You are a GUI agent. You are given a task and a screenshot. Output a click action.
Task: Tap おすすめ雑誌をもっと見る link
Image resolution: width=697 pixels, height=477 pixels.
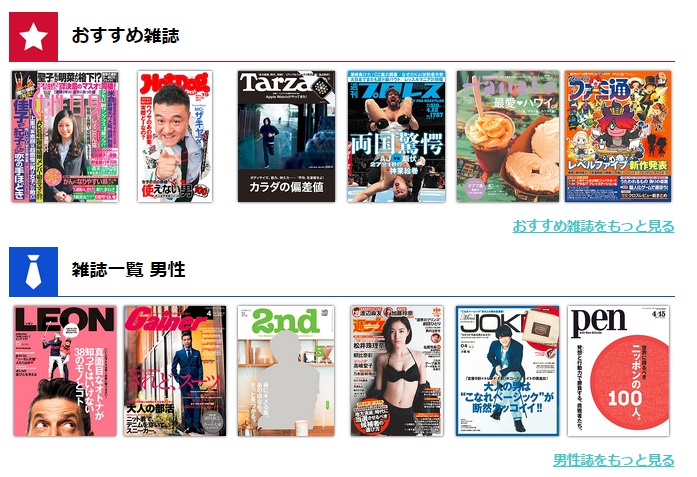coord(593,226)
